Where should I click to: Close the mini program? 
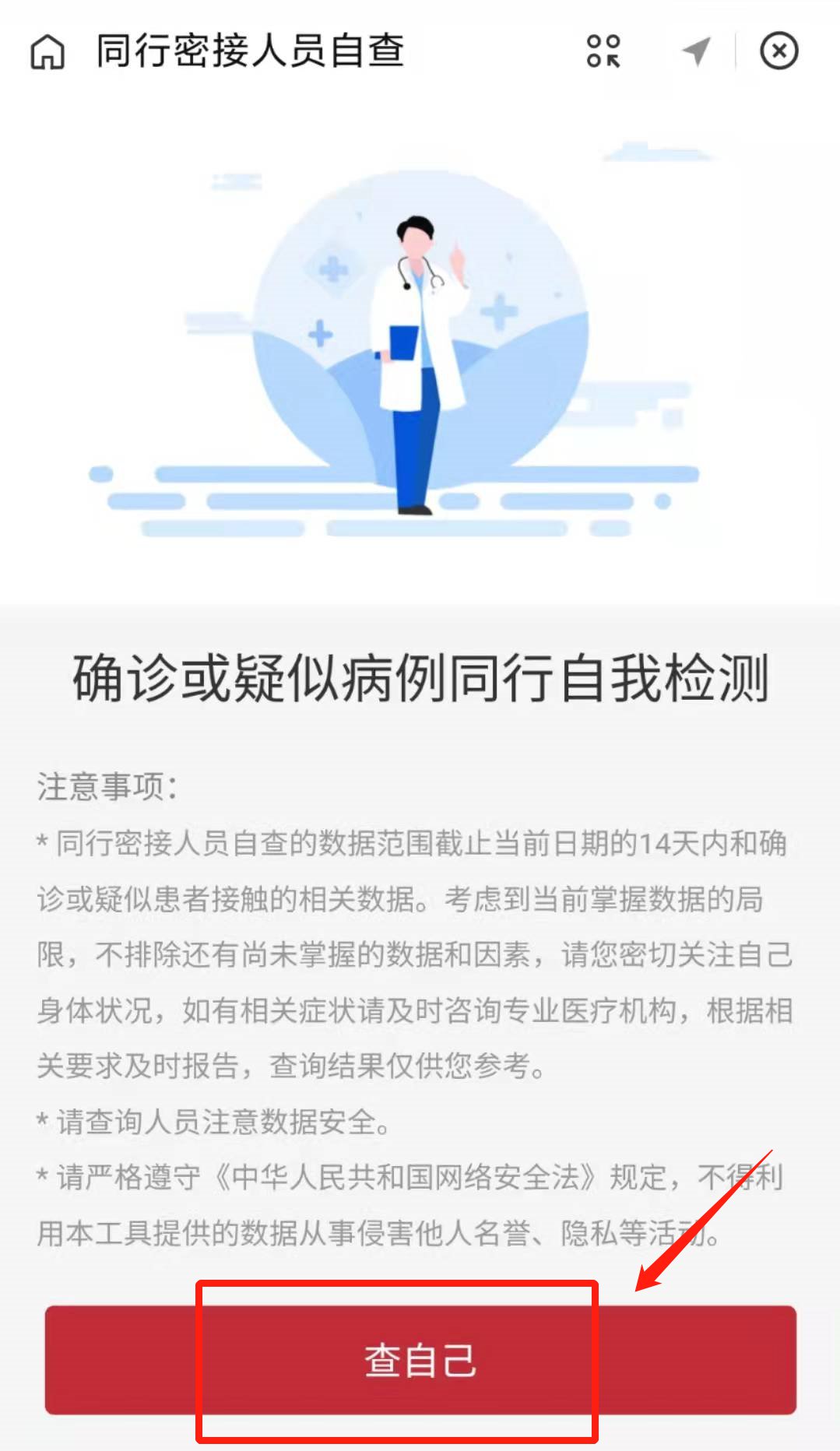(778, 51)
